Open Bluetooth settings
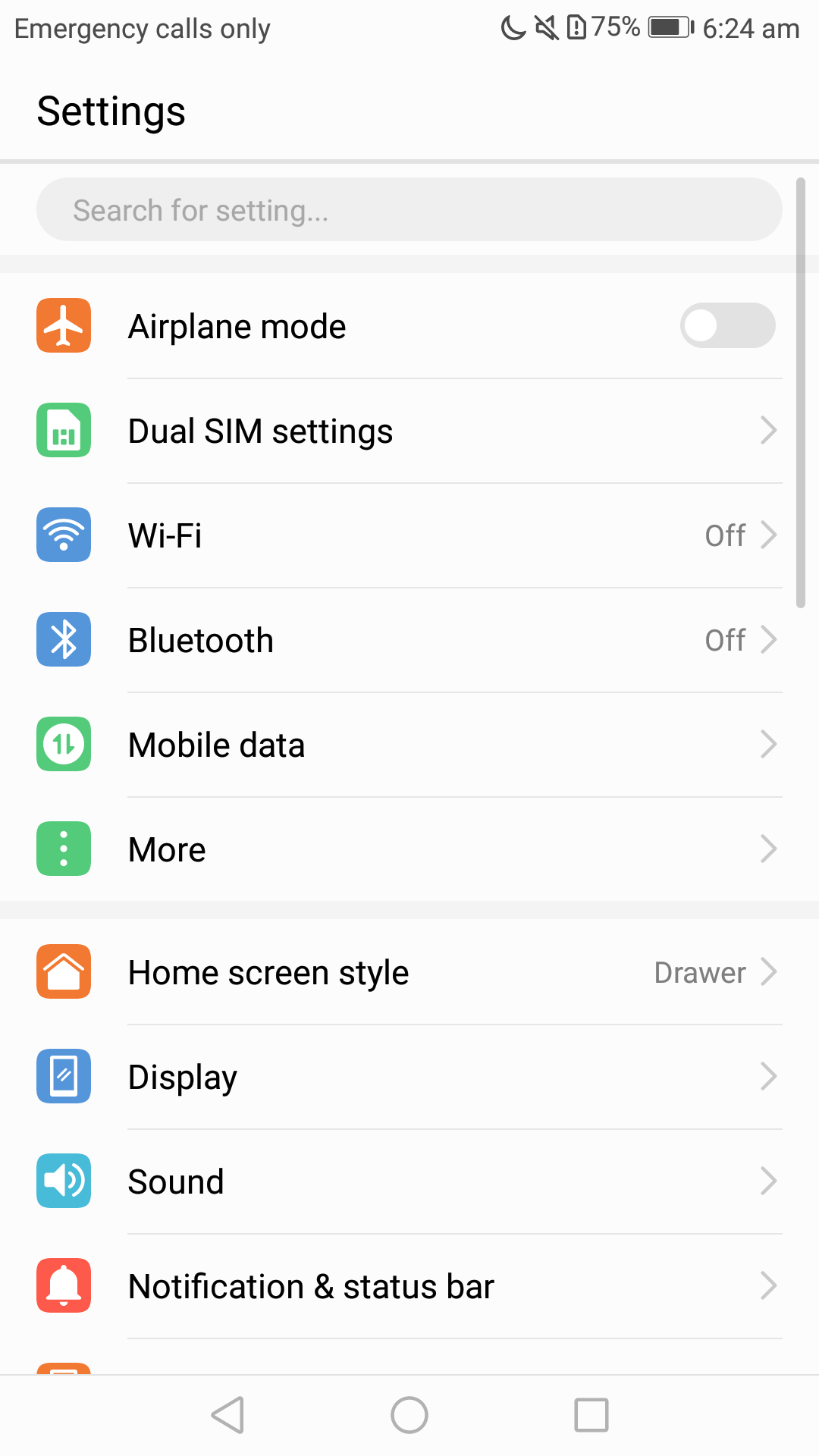819x1456 pixels. tap(409, 640)
